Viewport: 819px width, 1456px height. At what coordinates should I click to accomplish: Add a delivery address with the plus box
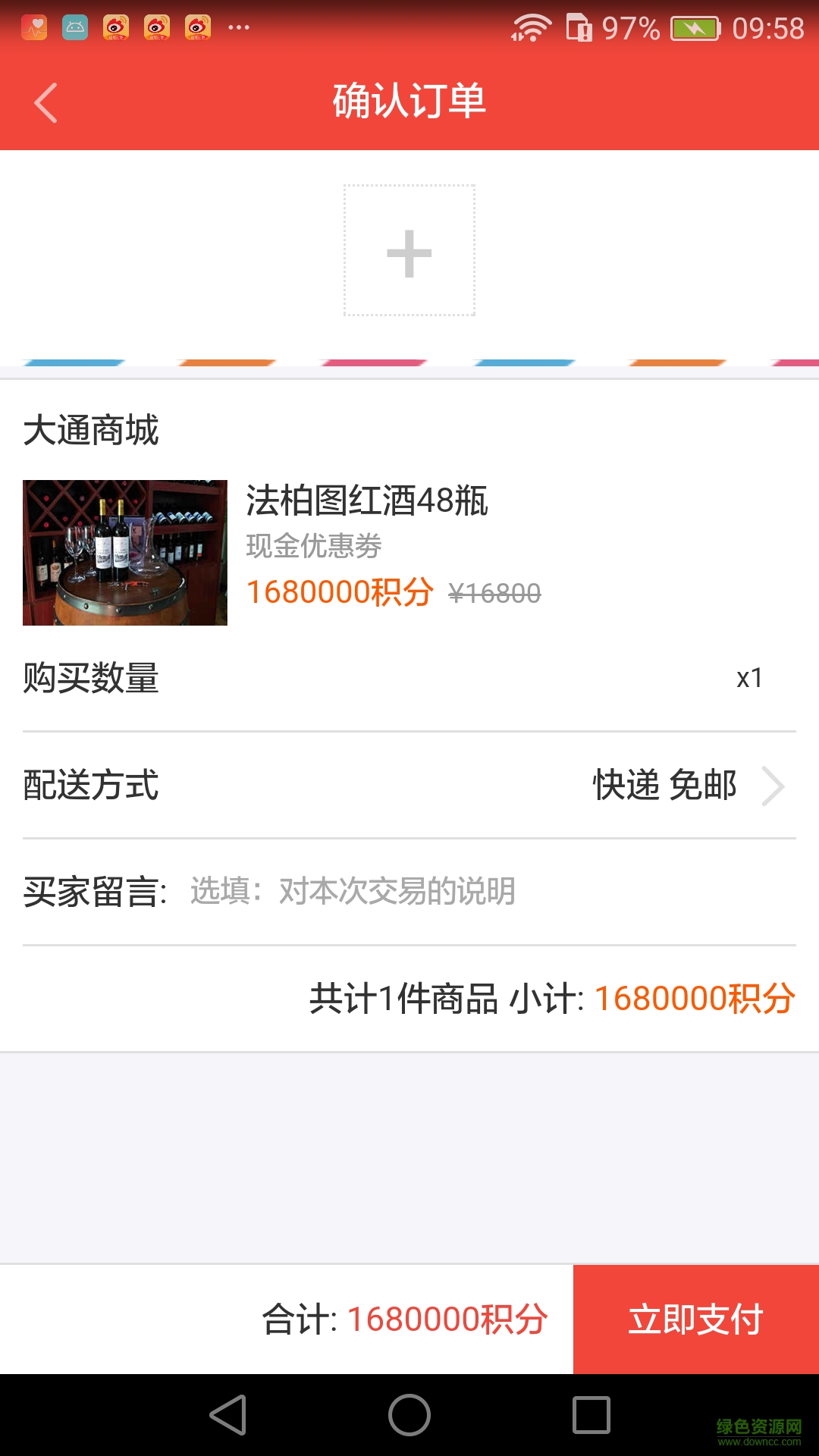(409, 251)
